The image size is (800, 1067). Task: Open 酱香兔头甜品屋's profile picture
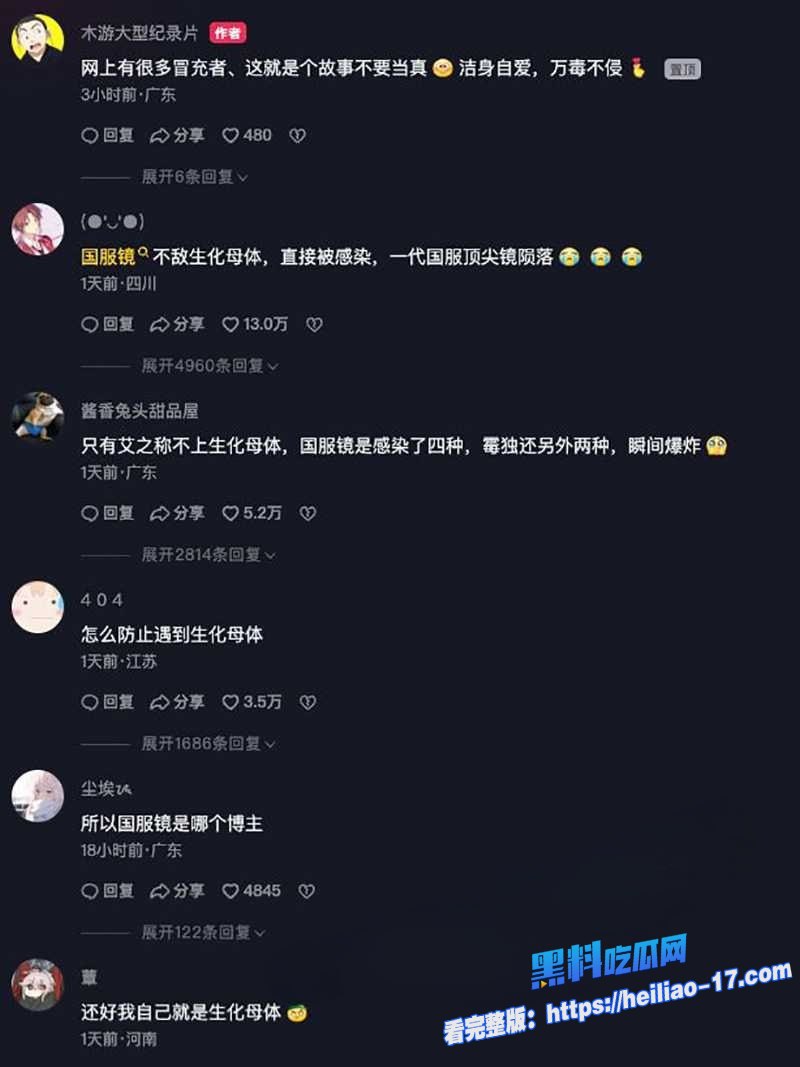pos(37,417)
